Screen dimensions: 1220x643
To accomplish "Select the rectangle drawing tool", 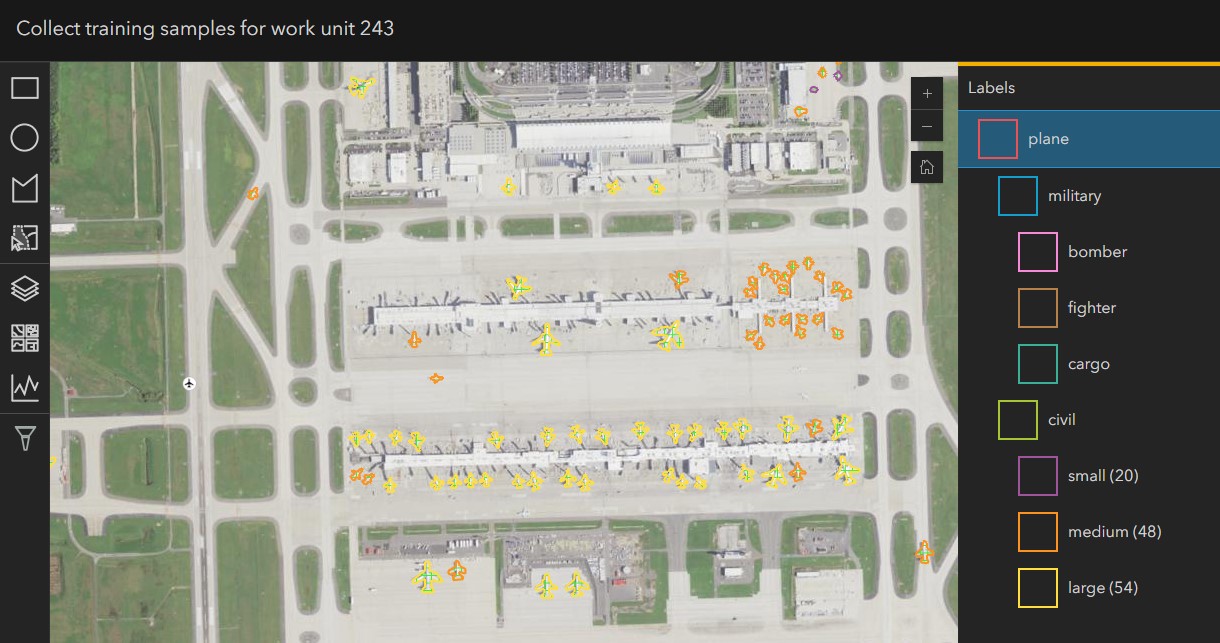I will 25,88.
